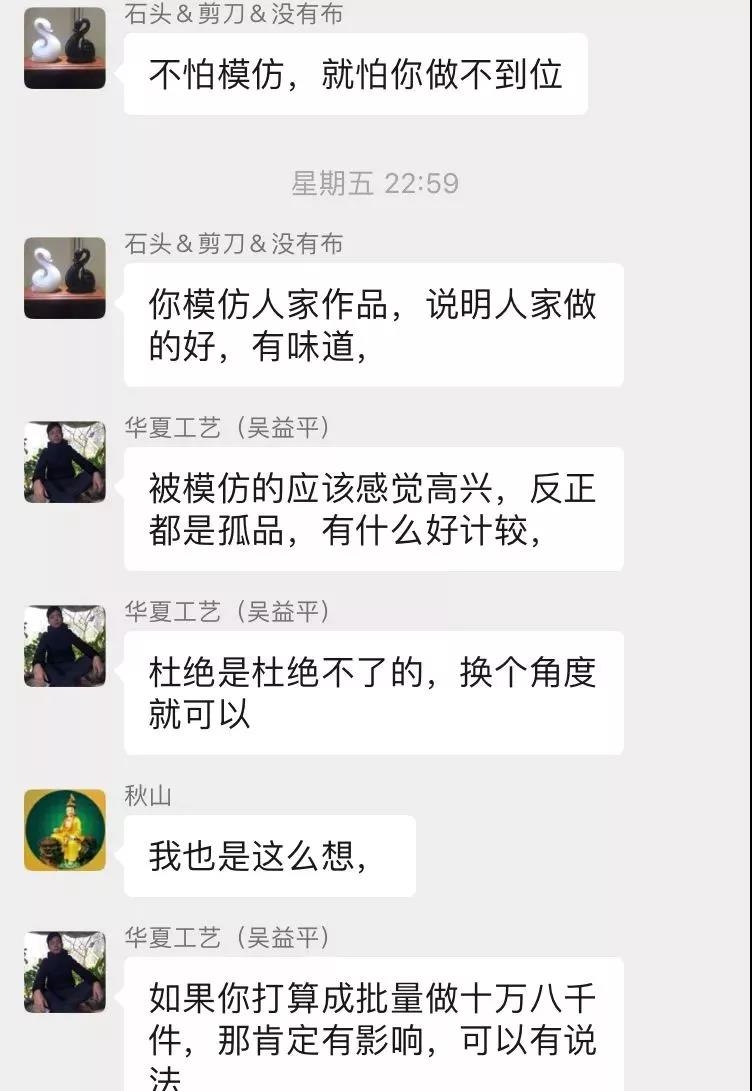Open 华夏工艺 avatar beside 杜绝是杜绝不了的 message

click(65, 645)
